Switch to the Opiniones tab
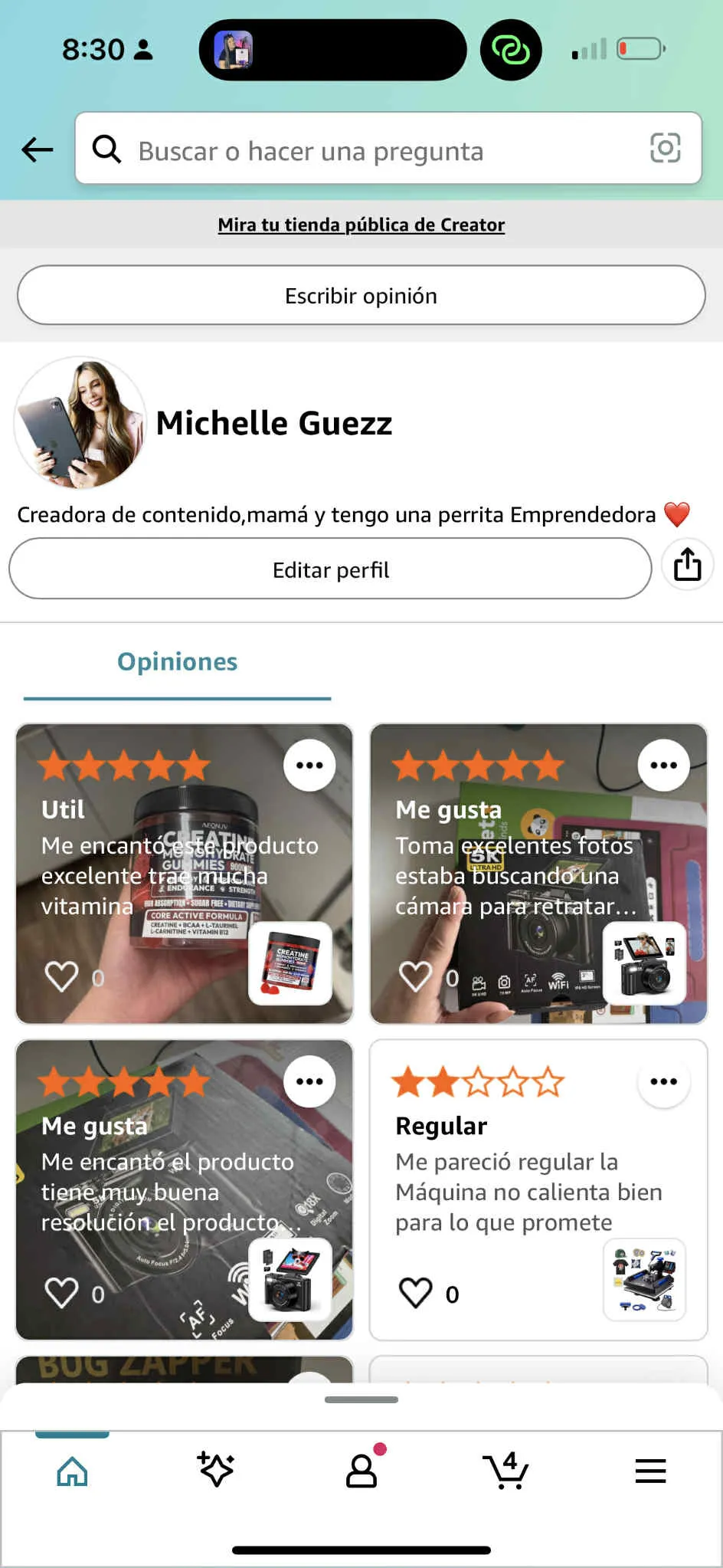Viewport: 723px width, 1568px height. [x=177, y=661]
